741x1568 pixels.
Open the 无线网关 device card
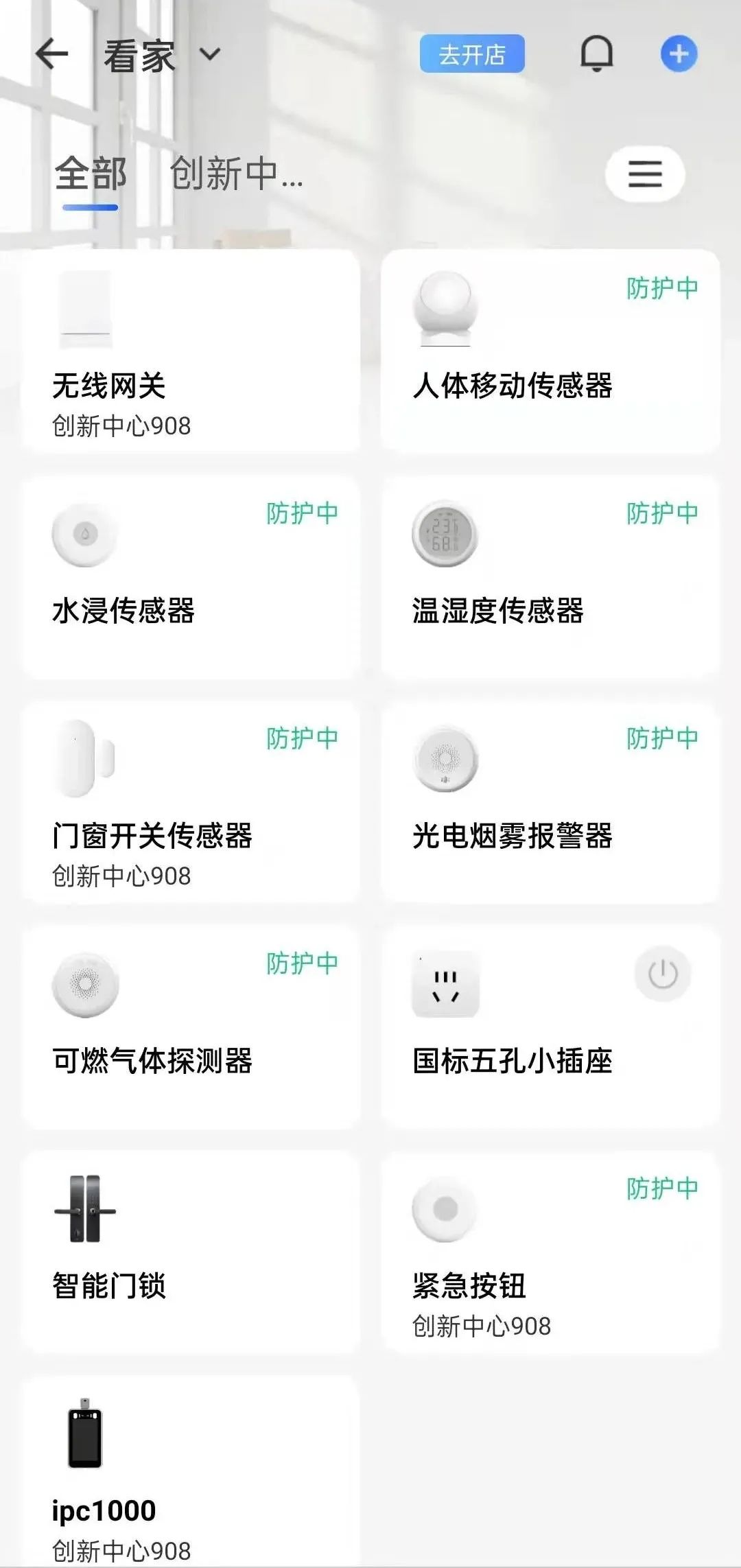pyautogui.click(x=191, y=351)
